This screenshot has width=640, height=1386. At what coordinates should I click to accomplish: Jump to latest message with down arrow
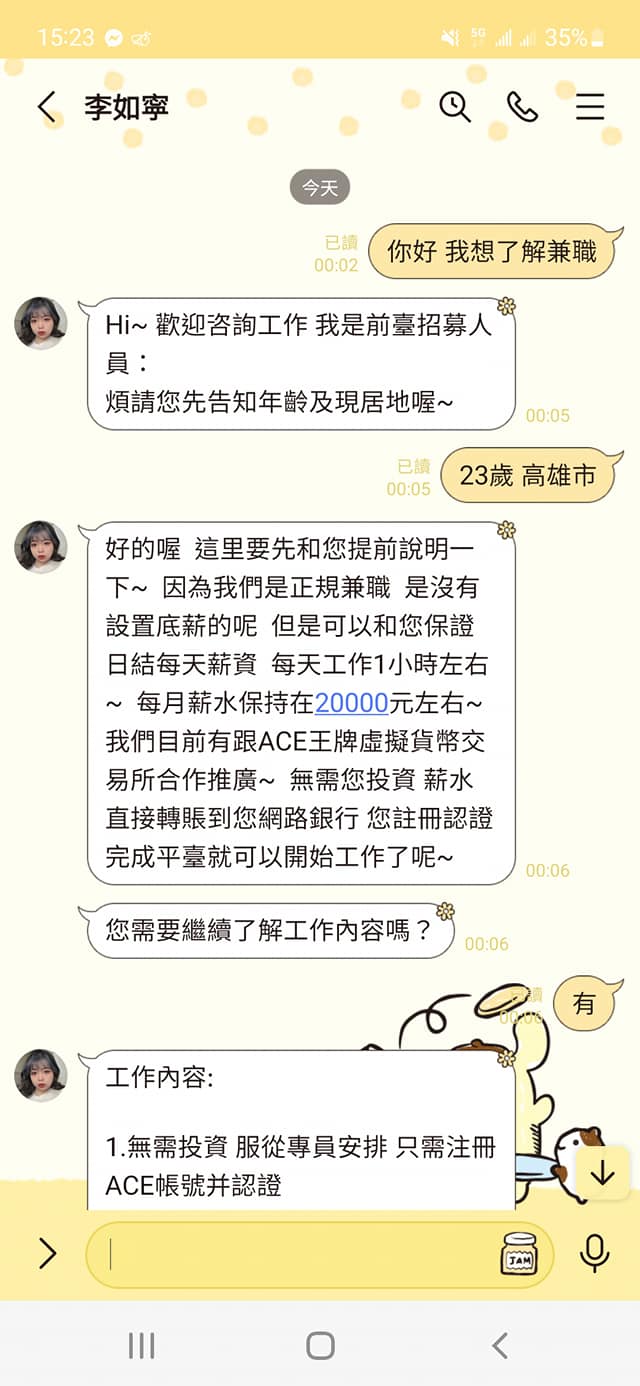coord(602,1173)
